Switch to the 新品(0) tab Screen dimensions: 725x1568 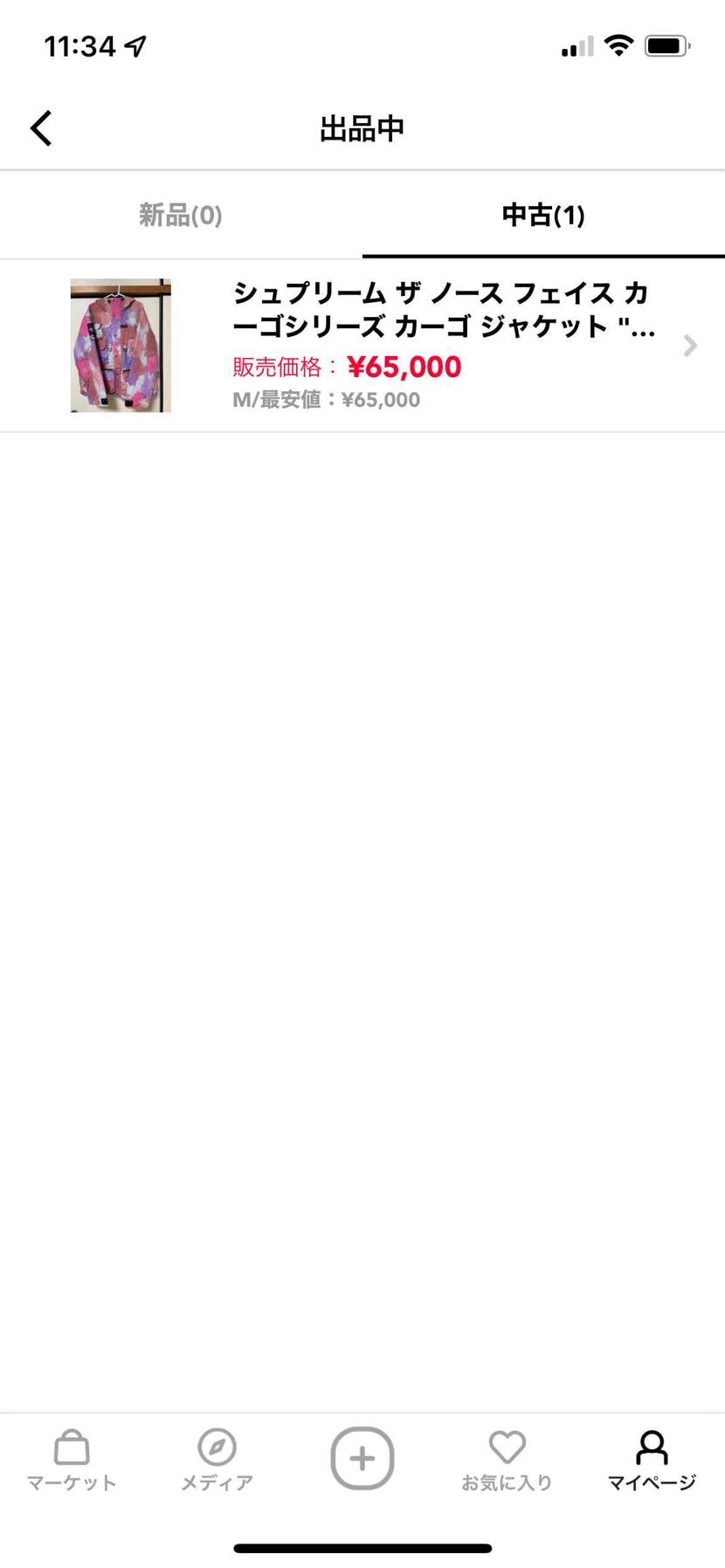point(181,215)
